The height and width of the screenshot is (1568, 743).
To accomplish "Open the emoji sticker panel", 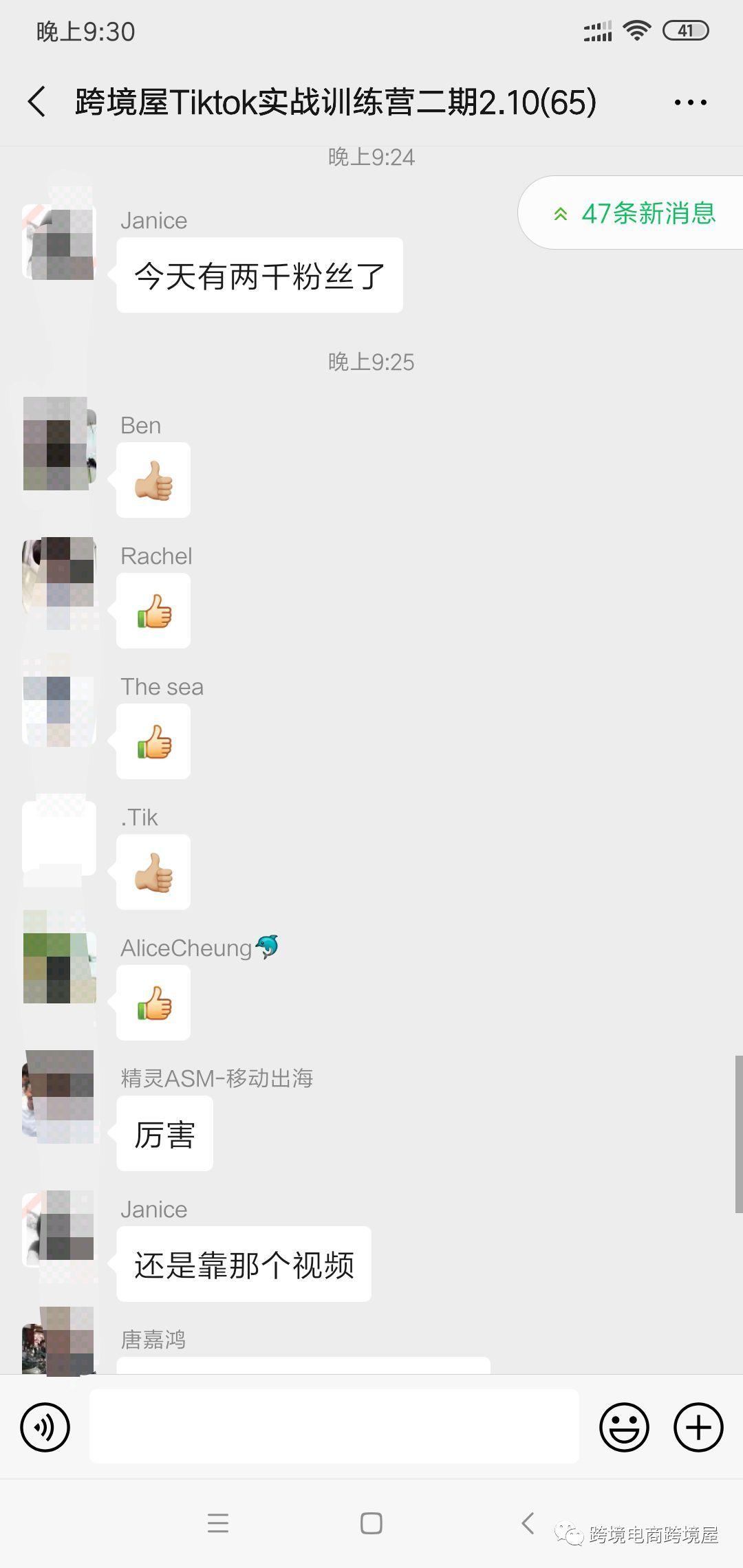I will pyautogui.click(x=624, y=1427).
